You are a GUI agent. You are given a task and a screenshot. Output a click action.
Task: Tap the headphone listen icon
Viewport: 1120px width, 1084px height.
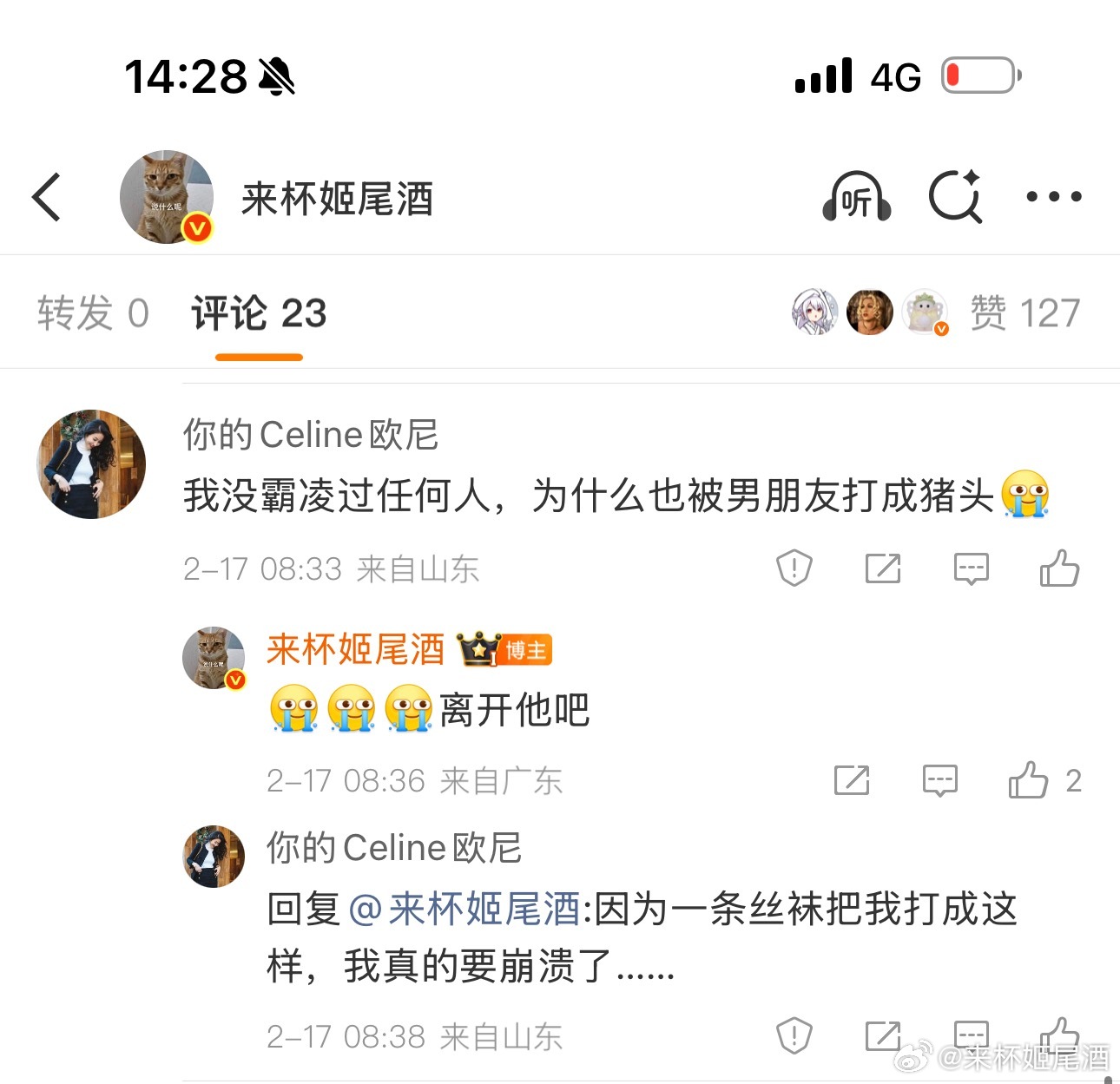coord(856,198)
